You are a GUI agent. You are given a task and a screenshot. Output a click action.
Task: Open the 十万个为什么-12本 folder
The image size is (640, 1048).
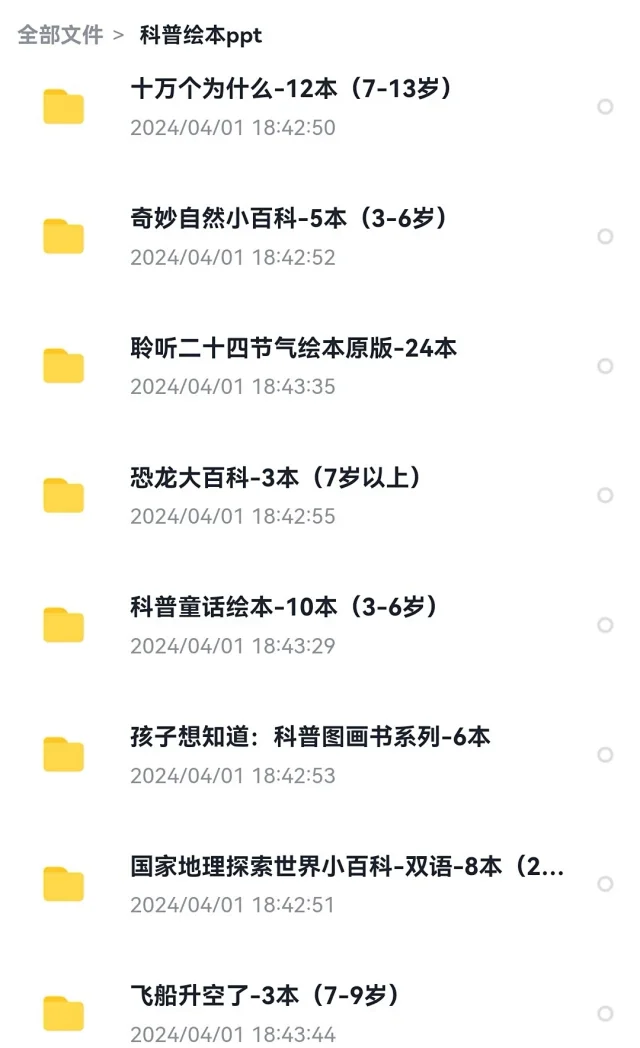click(x=320, y=107)
